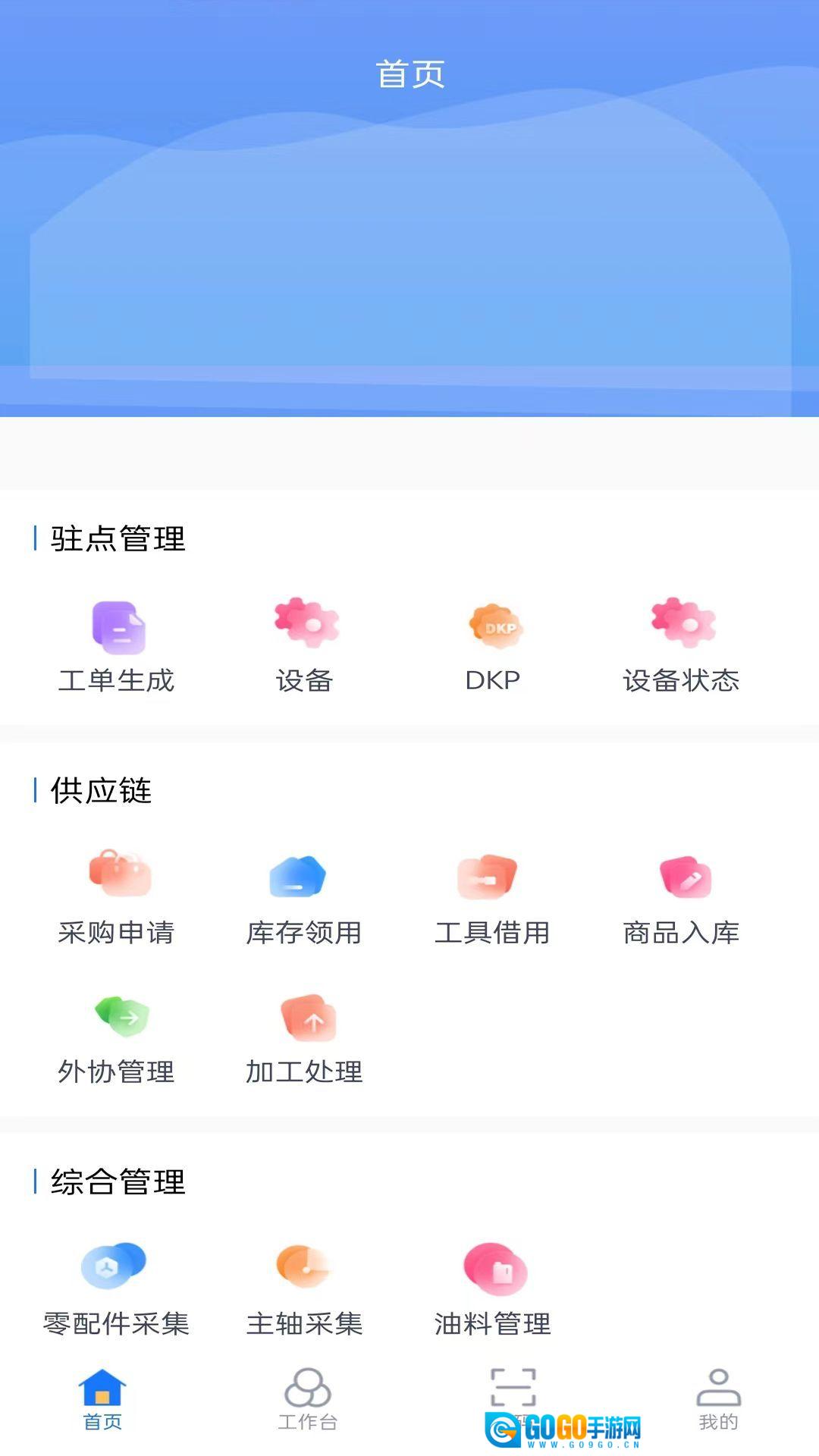Open 库存领用 inventory requisition

[x=305, y=899]
